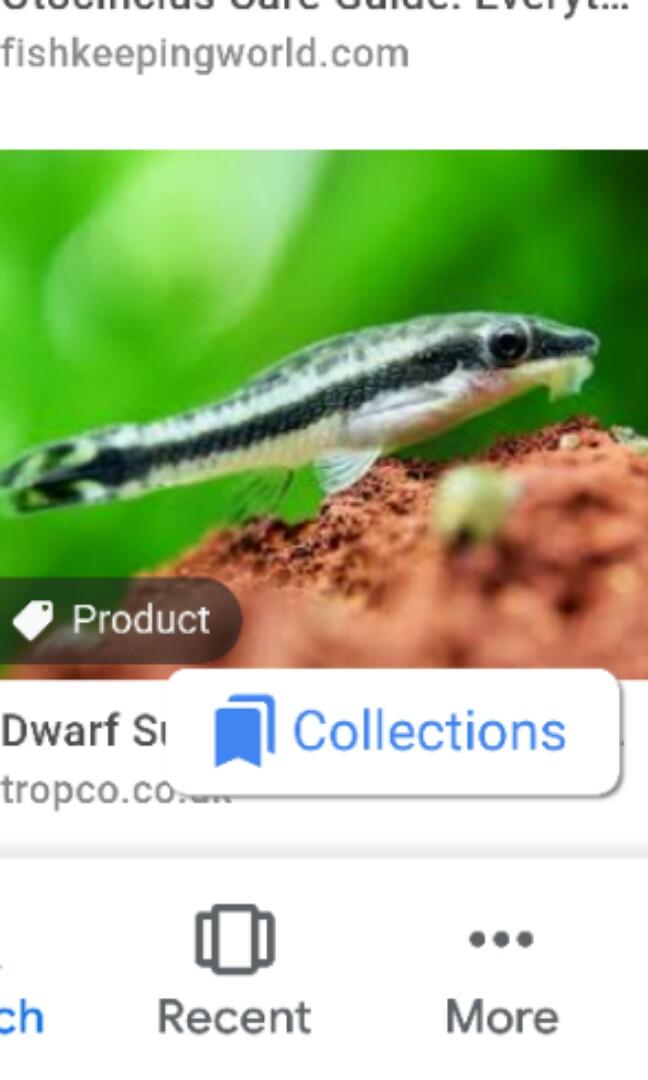Tap the Product tag on the image

[x=118, y=620]
